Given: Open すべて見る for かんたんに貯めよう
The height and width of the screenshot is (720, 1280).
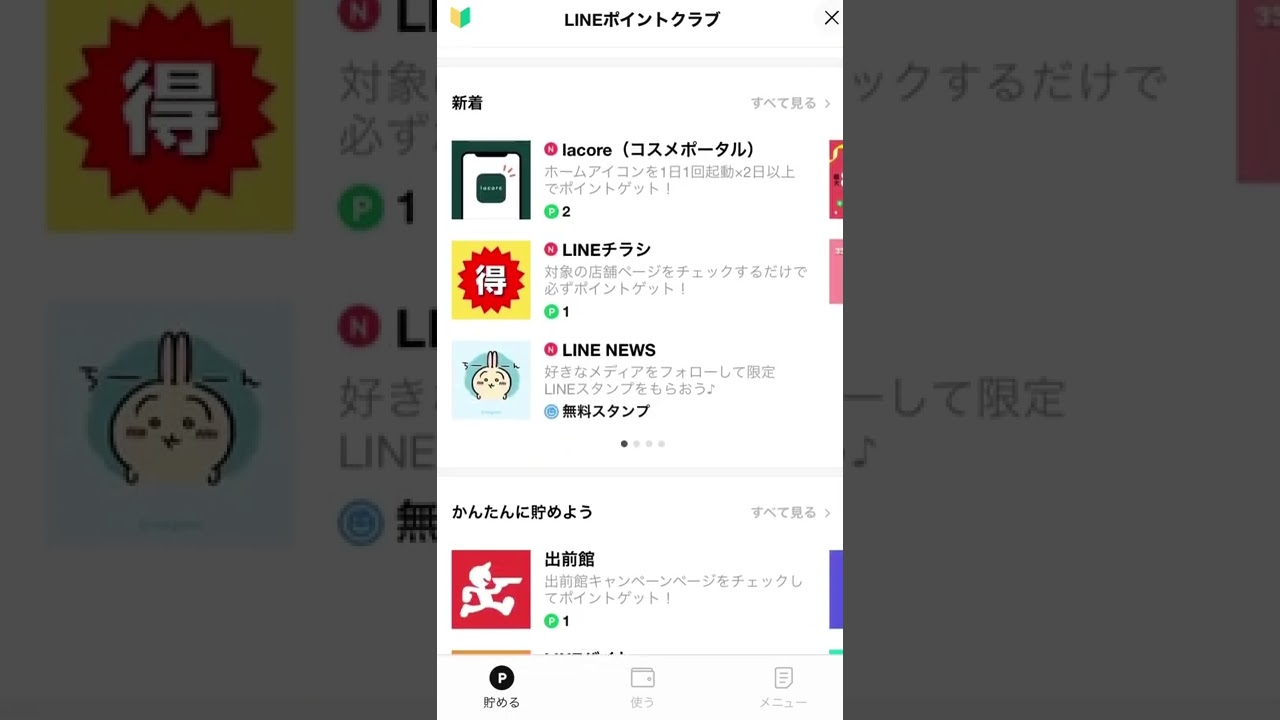Looking at the screenshot, I should [790, 512].
